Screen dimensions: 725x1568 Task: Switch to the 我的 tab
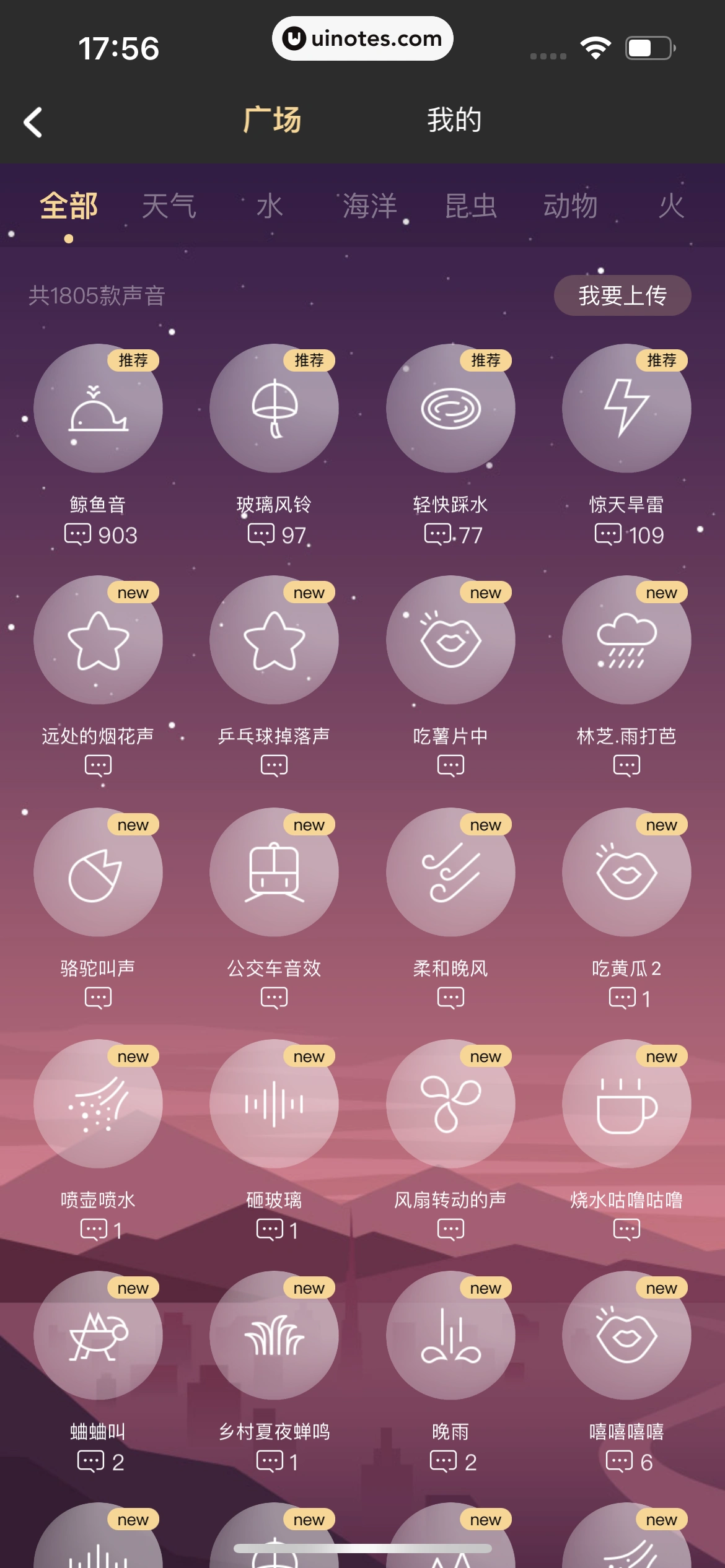(x=454, y=120)
